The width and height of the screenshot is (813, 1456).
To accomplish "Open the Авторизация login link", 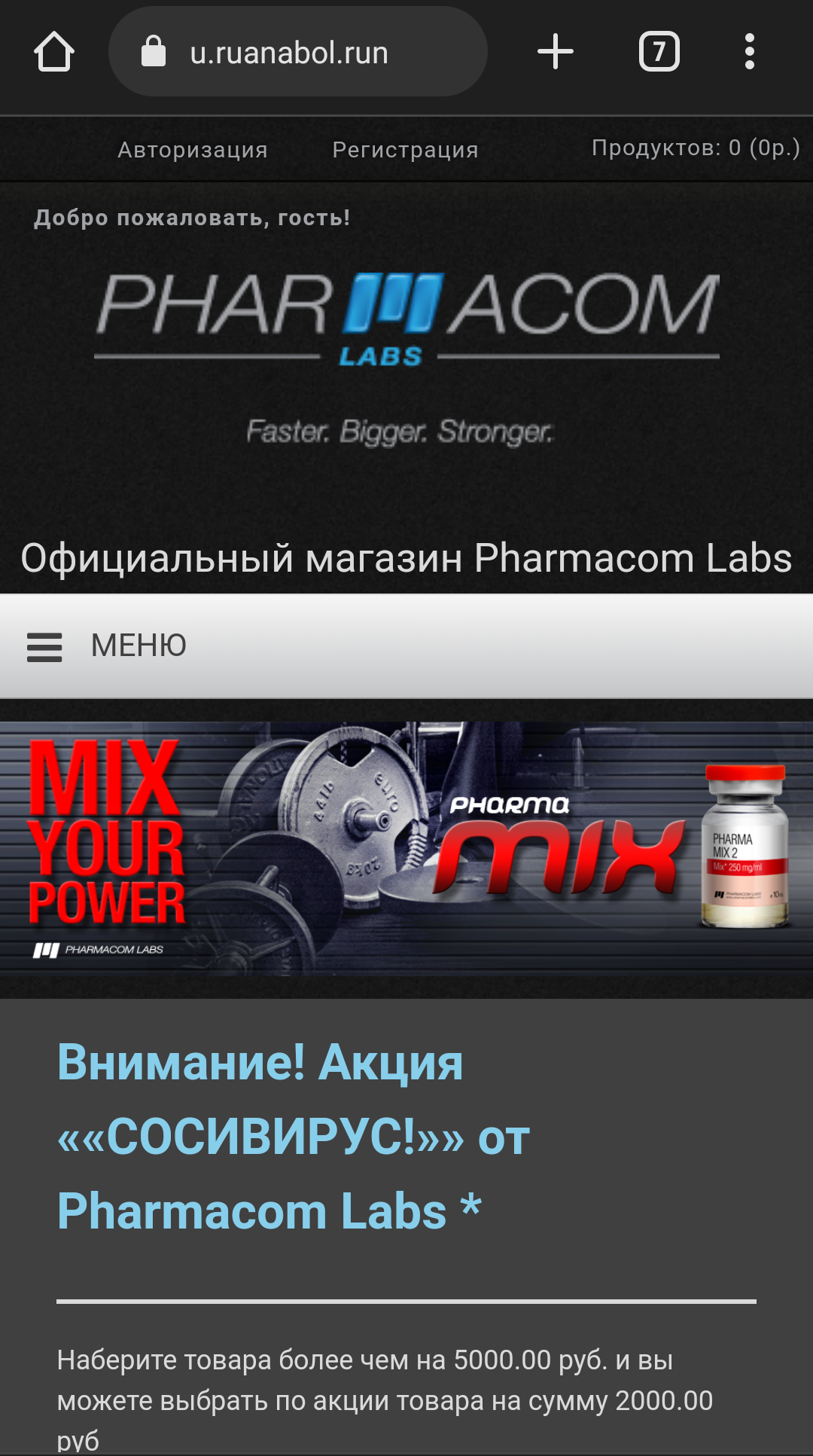I will [x=193, y=150].
